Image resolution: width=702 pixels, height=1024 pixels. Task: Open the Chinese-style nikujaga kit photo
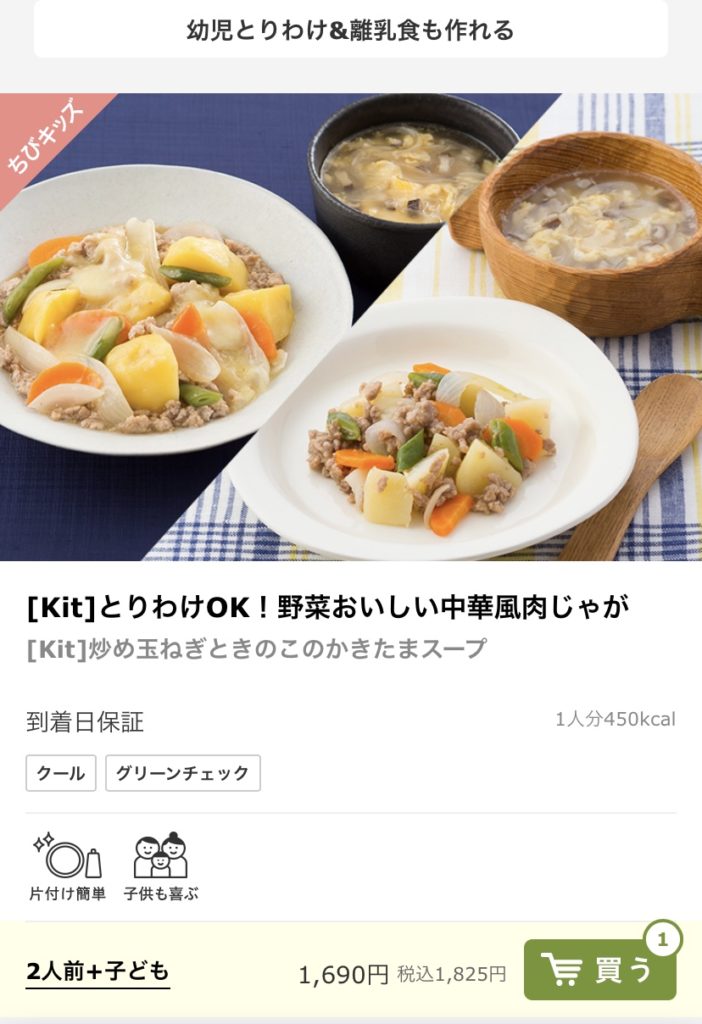coord(351,327)
